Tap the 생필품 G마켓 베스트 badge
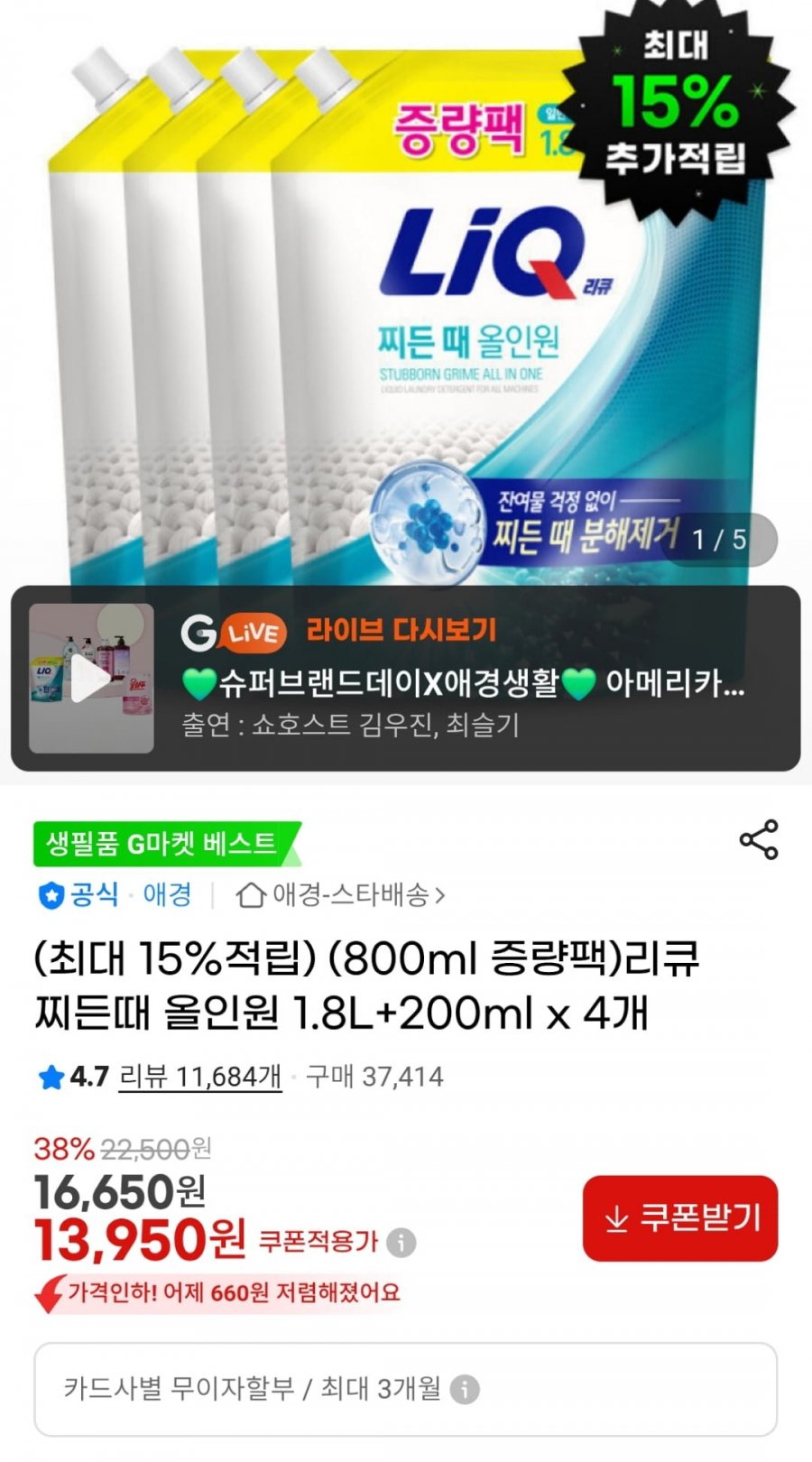 pyautogui.click(x=166, y=844)
